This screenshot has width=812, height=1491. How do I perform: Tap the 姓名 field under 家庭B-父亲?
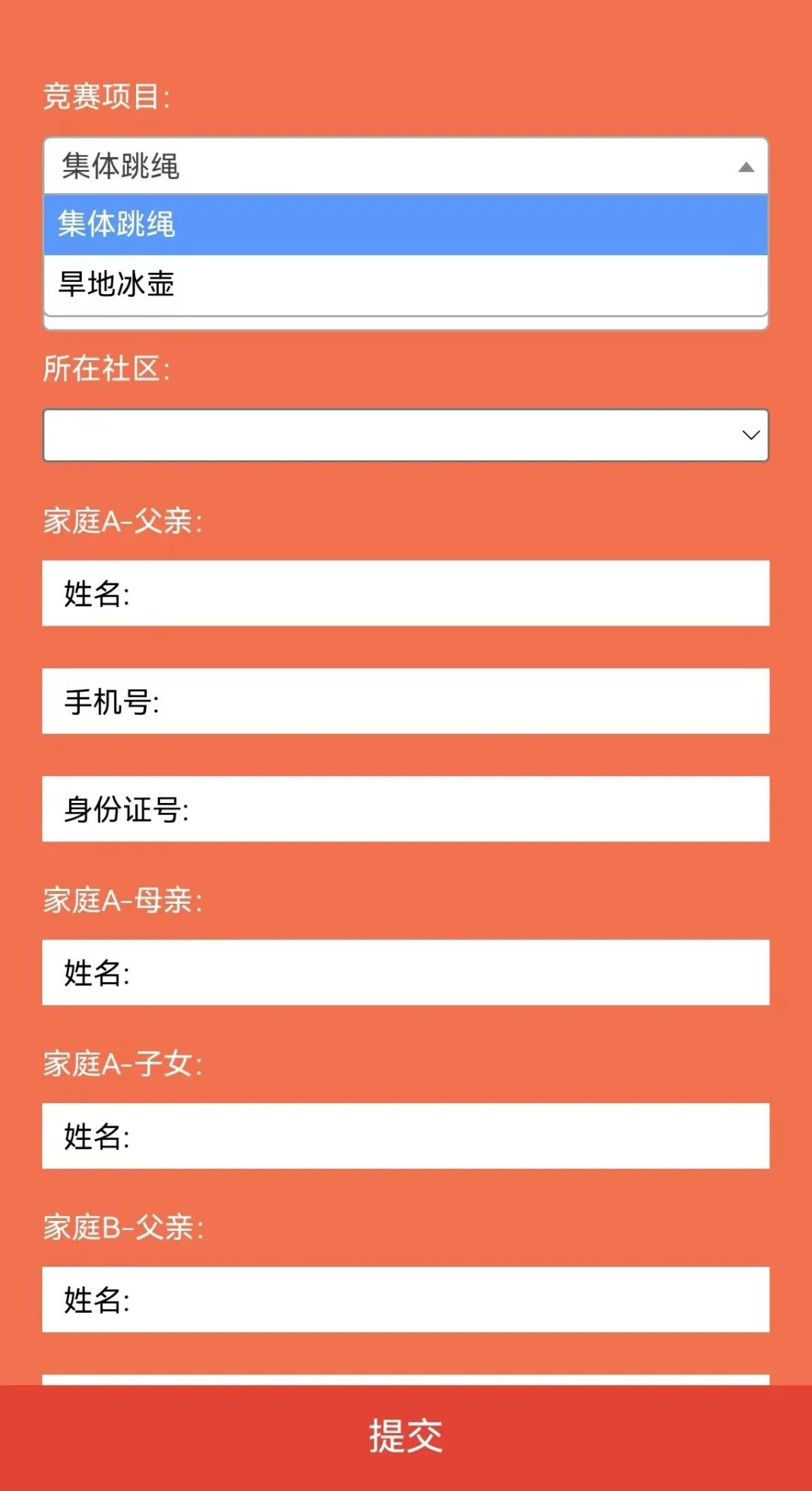tap(406, 1299)
